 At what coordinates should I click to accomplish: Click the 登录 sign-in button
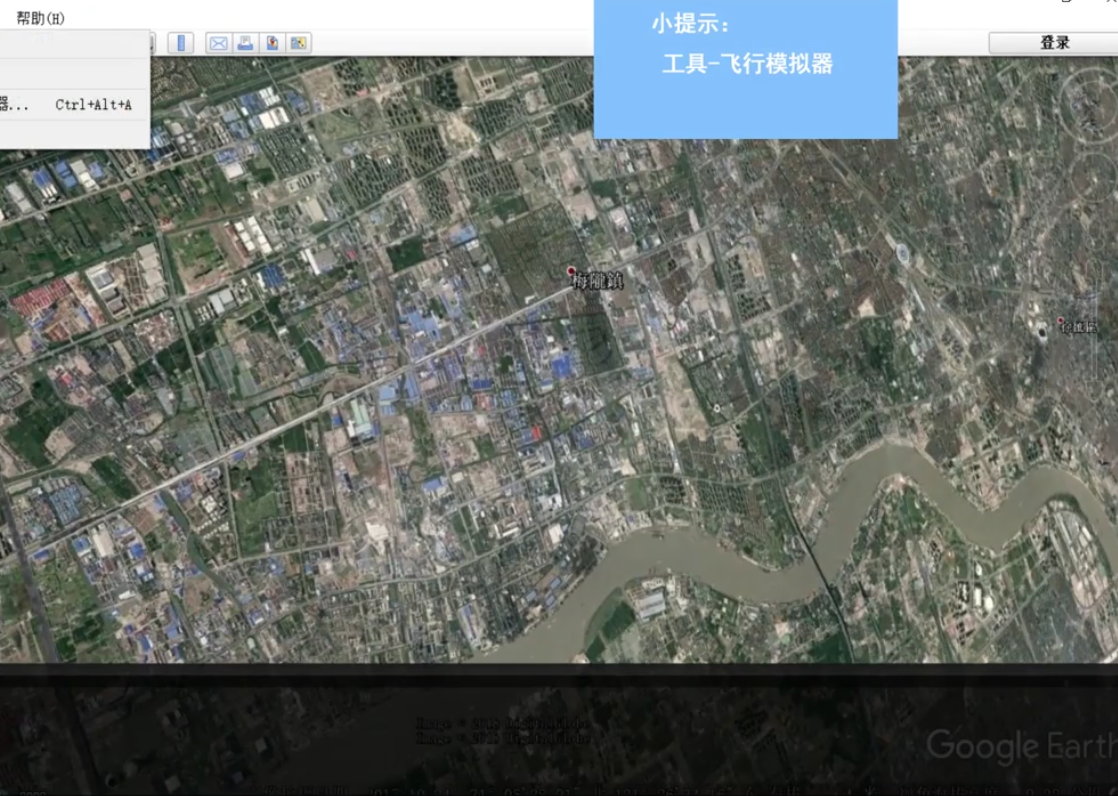pyautogui.click(x=1053, y=43)
